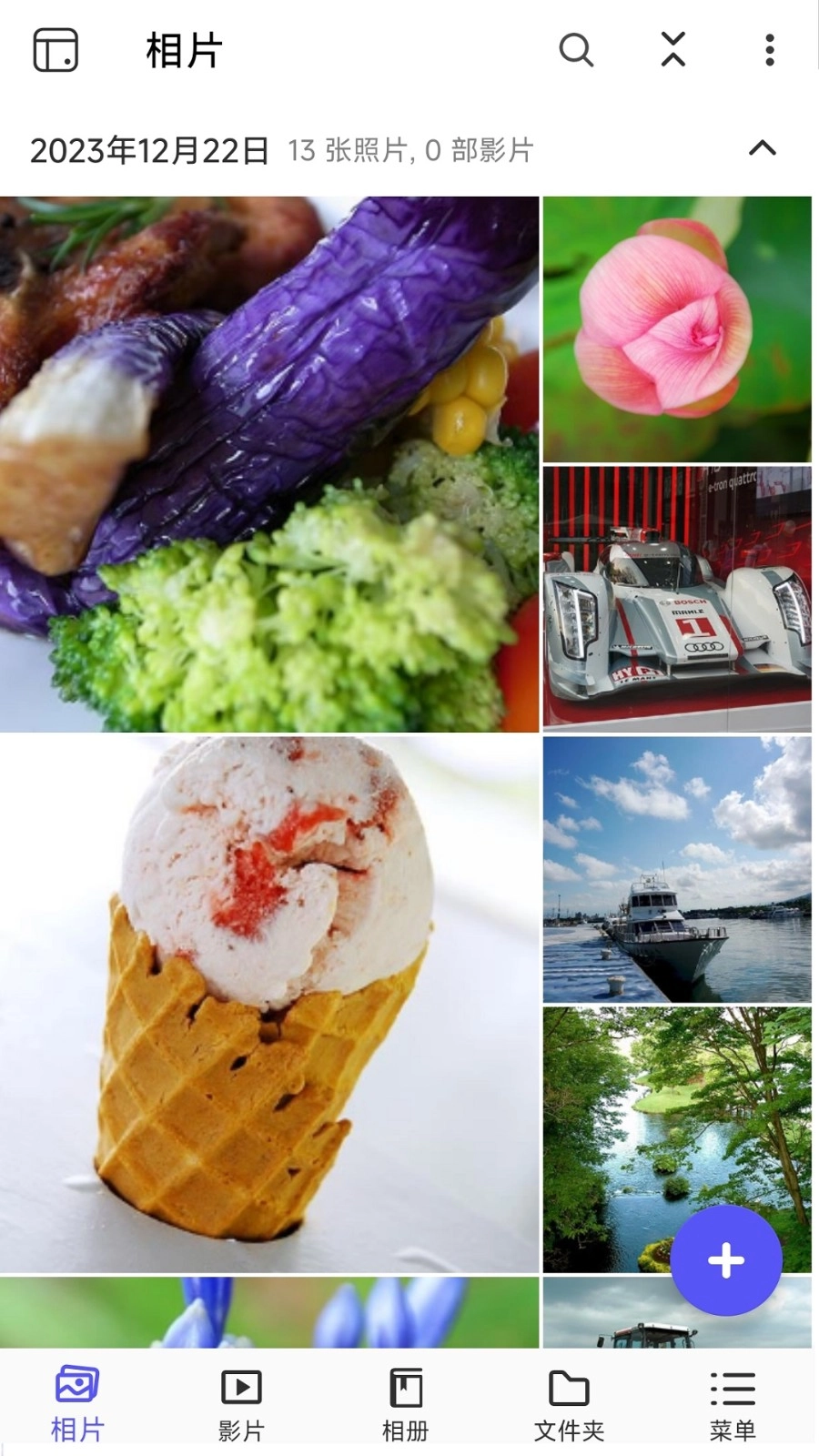Switch to the 相册 tab
The image size is (819, 1456).
(x=405, y=1405)
